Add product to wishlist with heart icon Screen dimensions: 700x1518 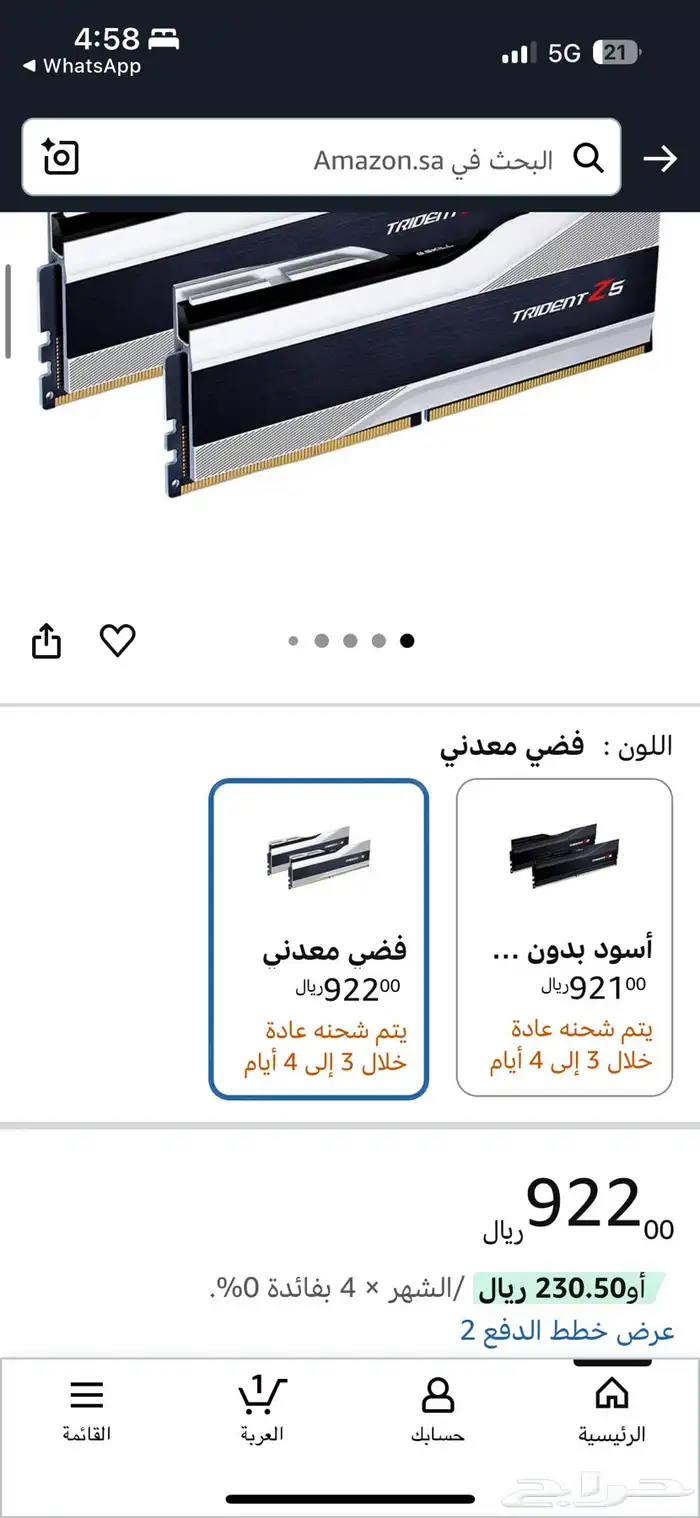pyautogui.click(x=118, y=641)
